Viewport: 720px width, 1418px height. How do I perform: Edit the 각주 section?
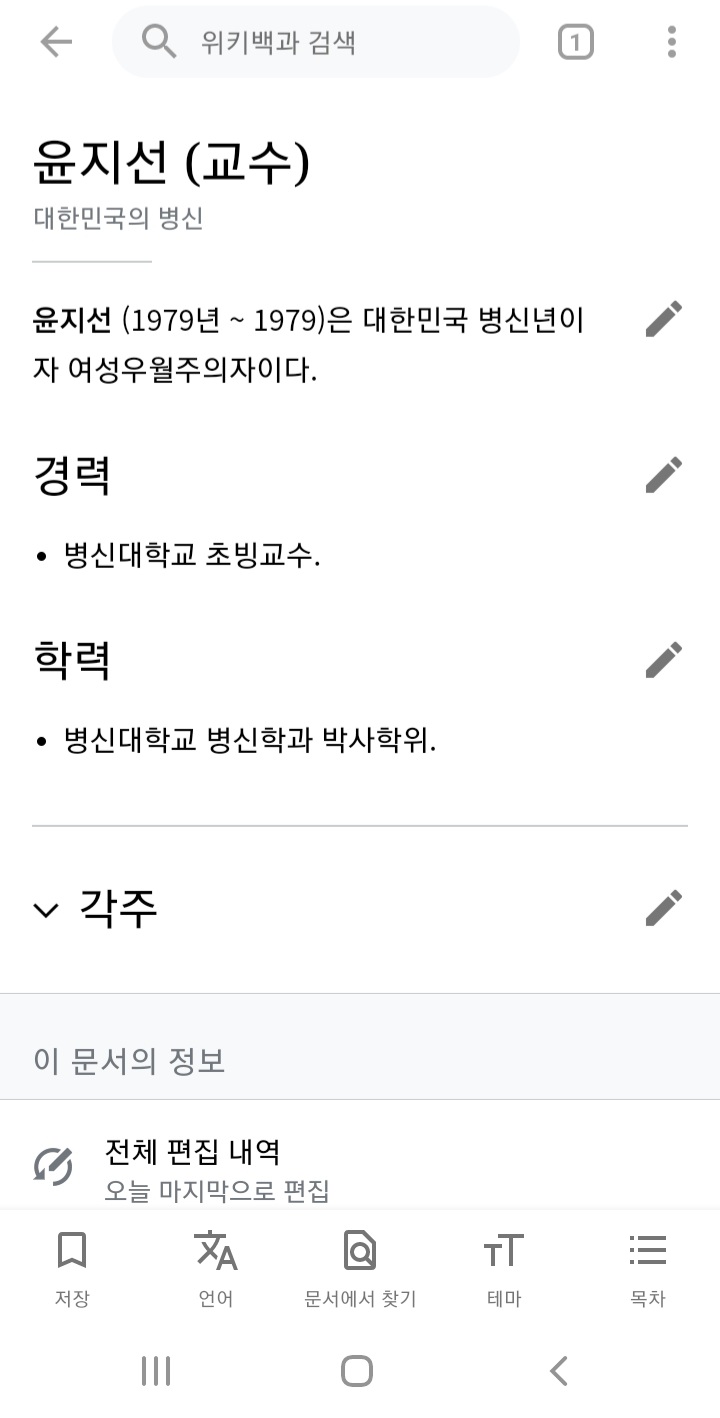(x=663, y=908)
